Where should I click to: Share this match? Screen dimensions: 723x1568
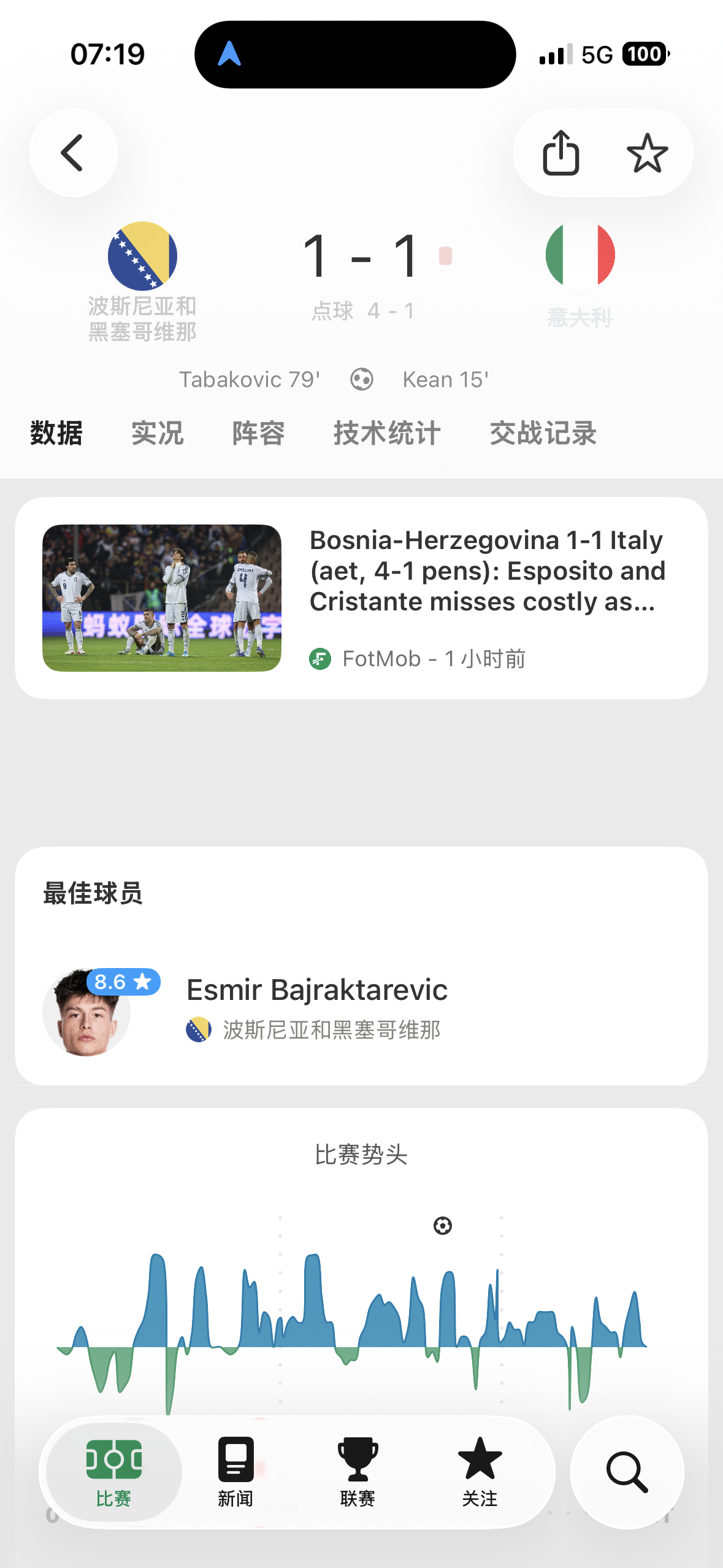tap(560, 153)
